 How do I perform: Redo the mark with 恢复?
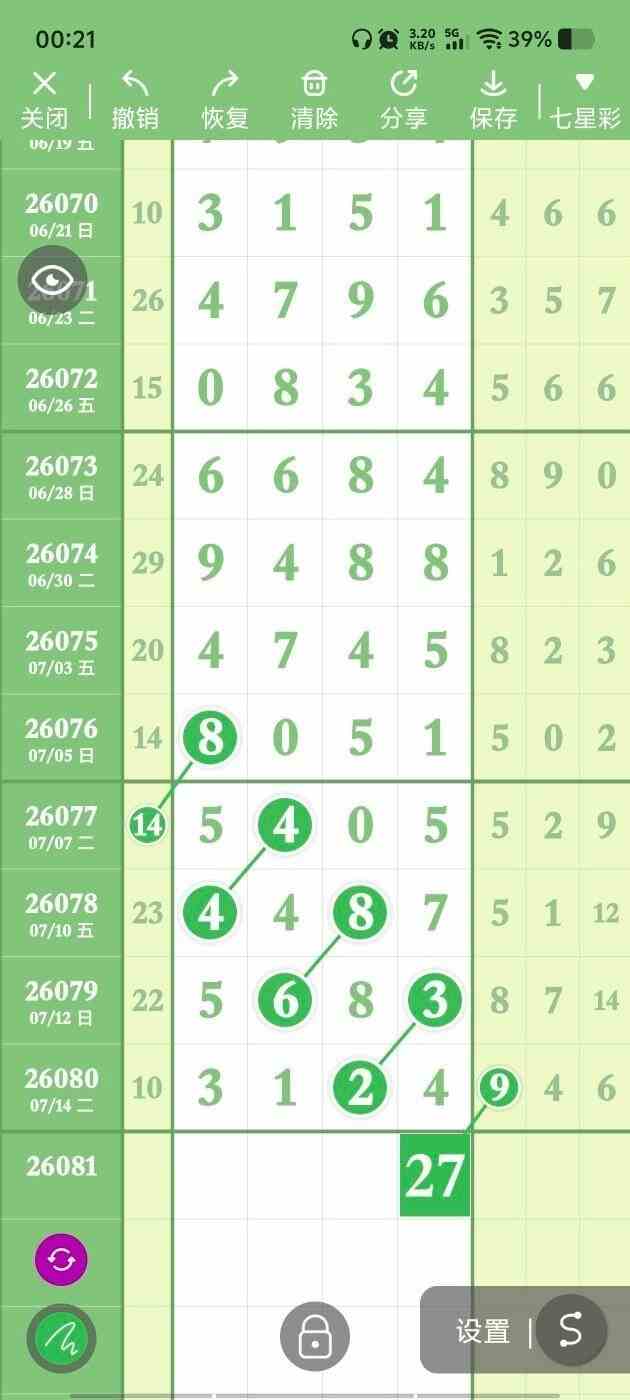pyautogui.click(x=225, y=100)
